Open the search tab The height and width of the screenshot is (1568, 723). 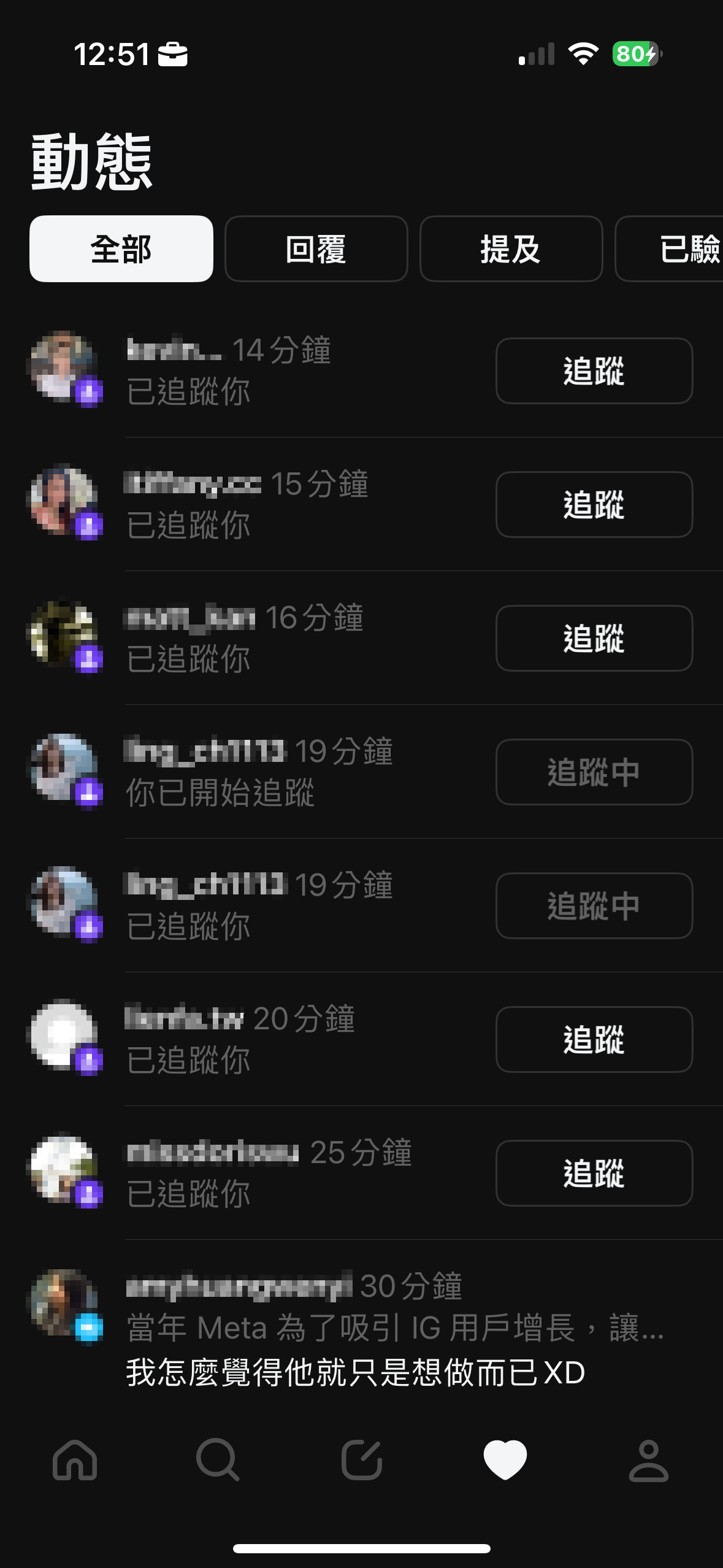[218, 1460]
